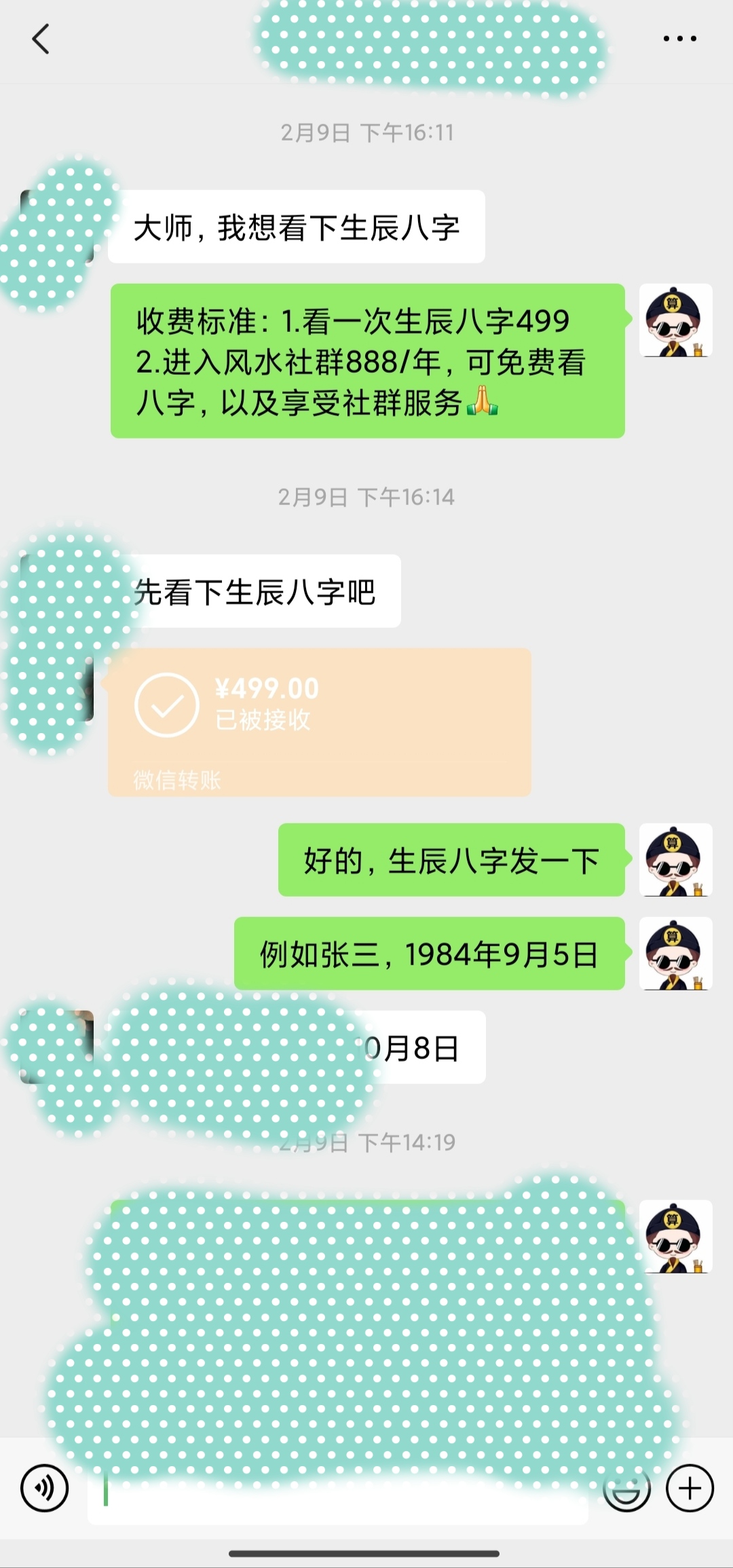Screen dimensions: 733x1568
Task: Open the plus attachment menu
Action: click(690, 1489)
